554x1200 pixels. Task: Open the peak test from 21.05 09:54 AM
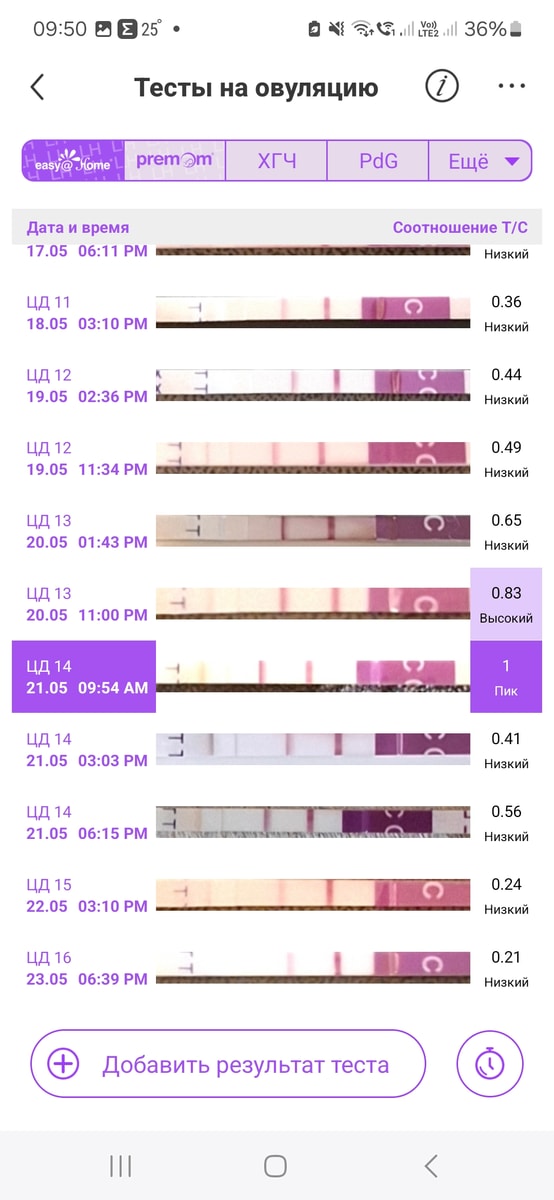point(277,677)
